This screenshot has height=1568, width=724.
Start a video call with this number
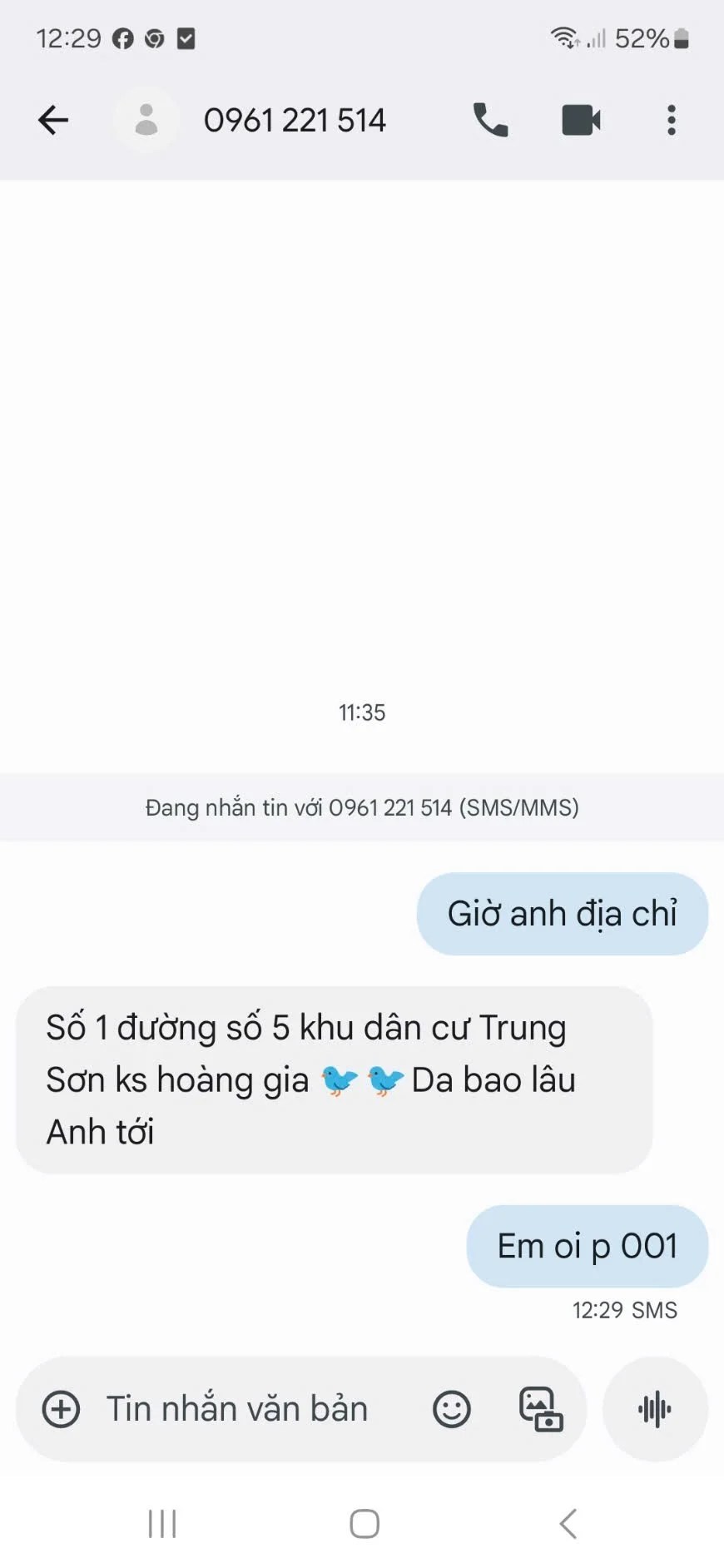581,121
